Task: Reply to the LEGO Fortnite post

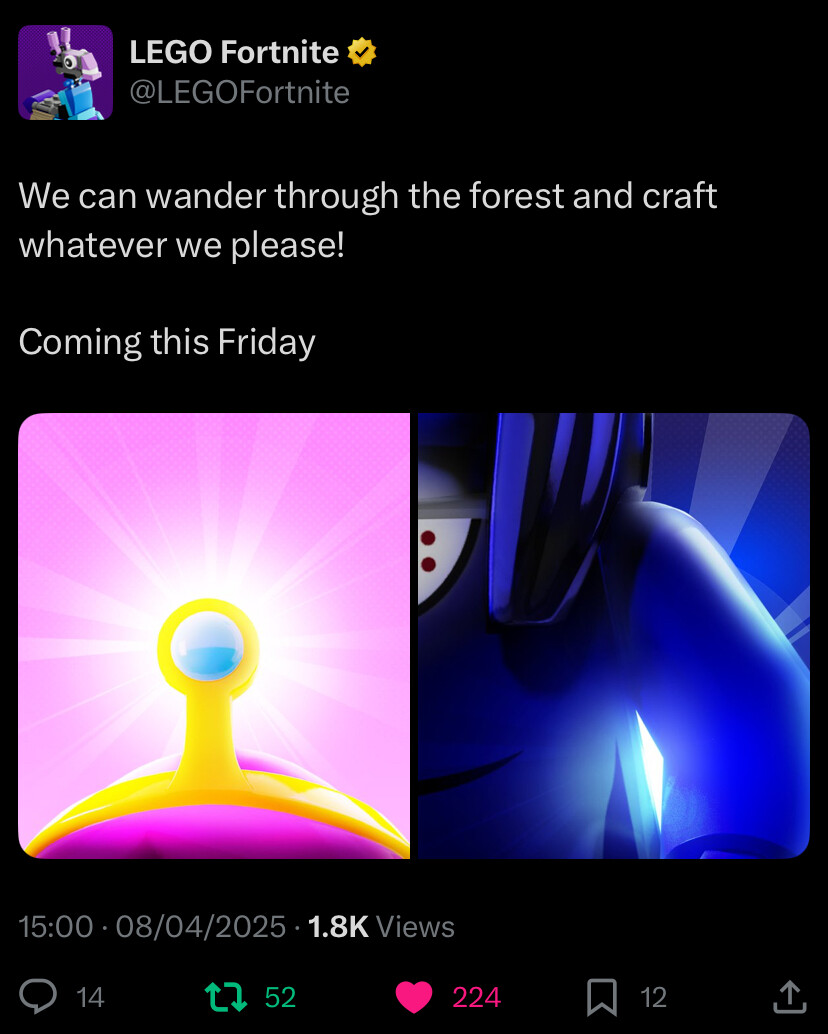Action: point(38,996)
